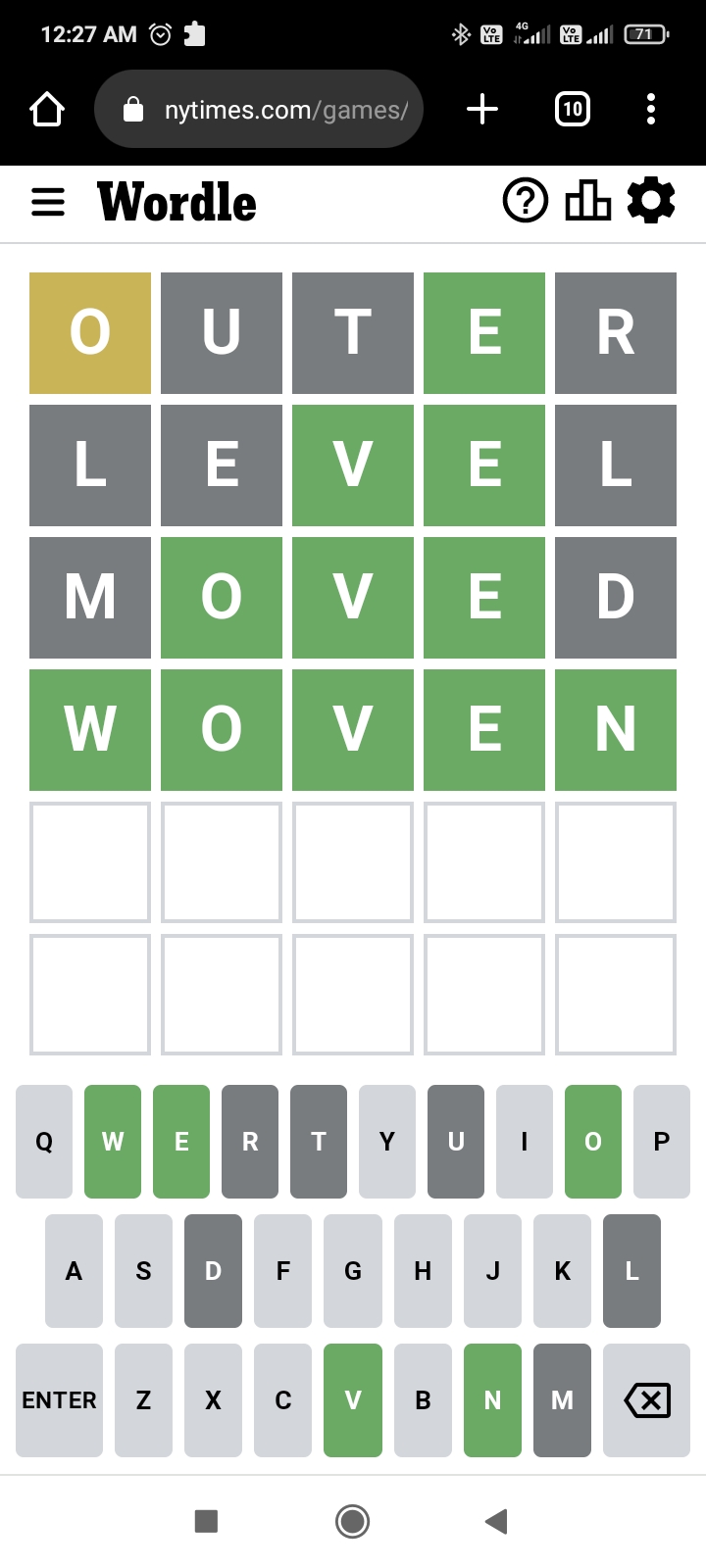Open the tab switcher showing 10
The image size is (706, 1568).
(x=573, y=109)
